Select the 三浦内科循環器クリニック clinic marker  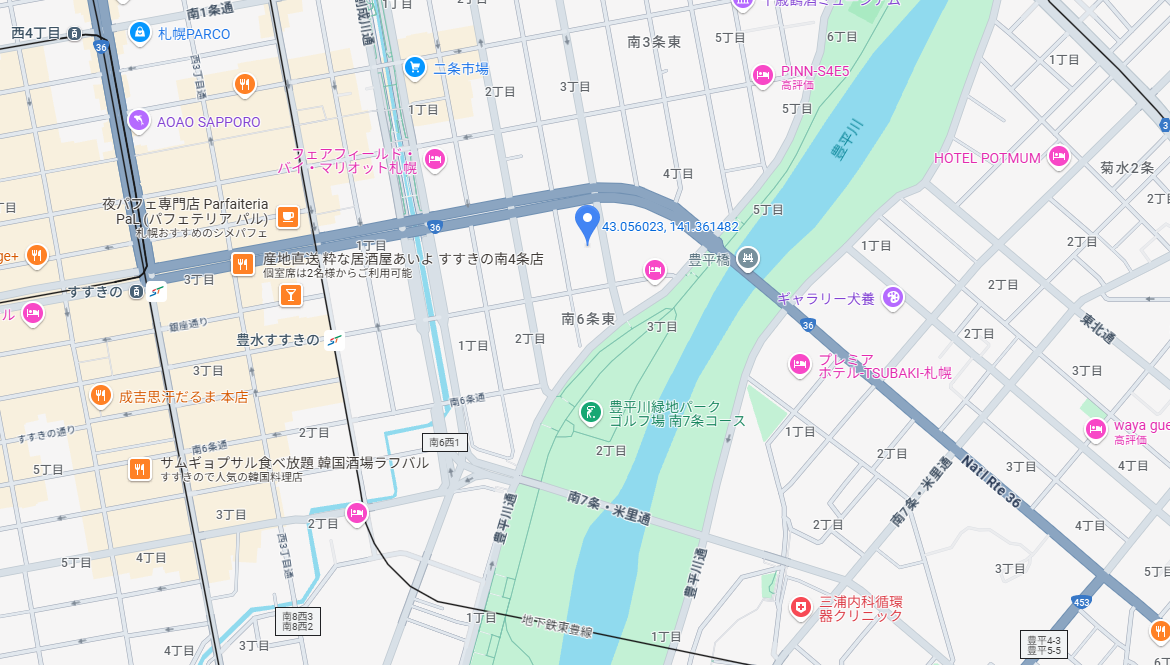[800, 607]
